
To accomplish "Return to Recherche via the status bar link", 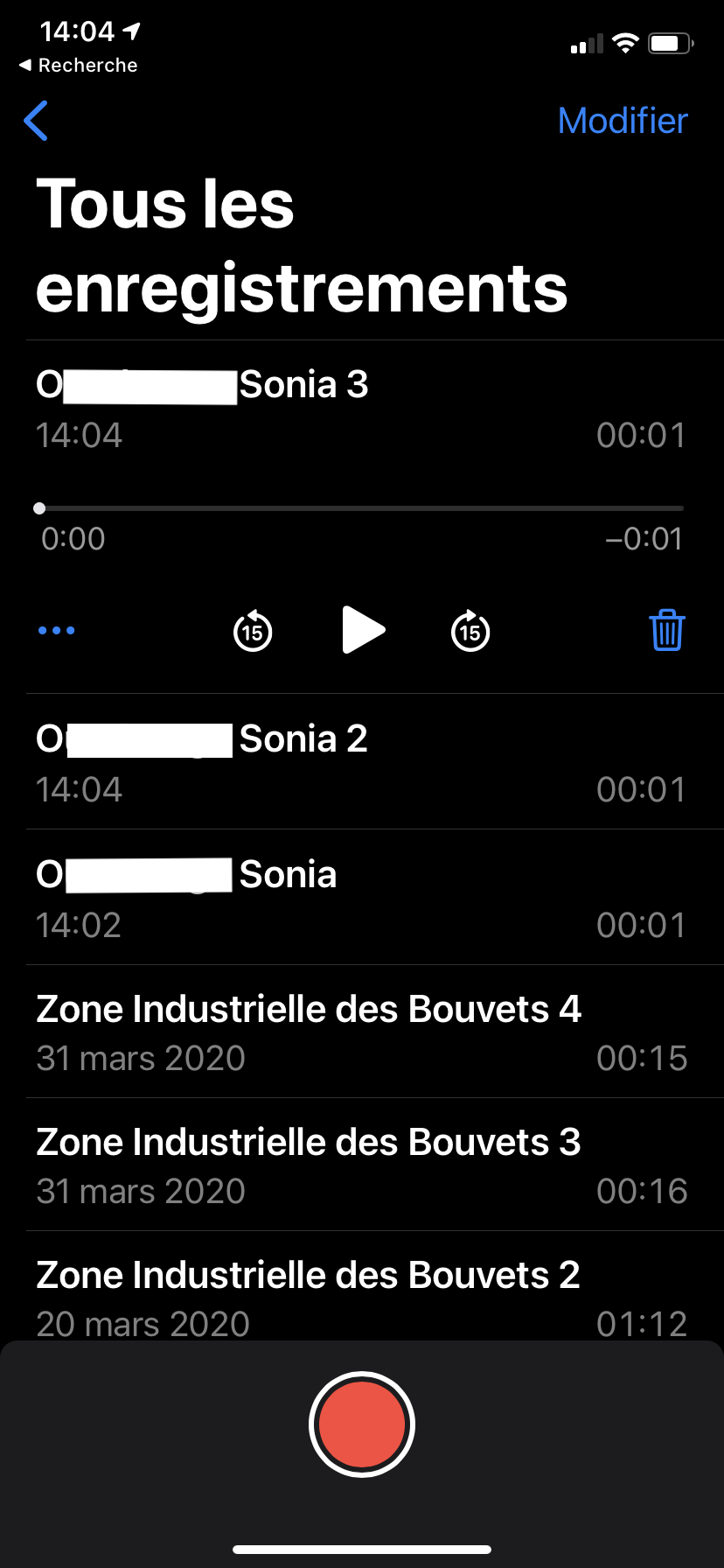I will point(79,66).
